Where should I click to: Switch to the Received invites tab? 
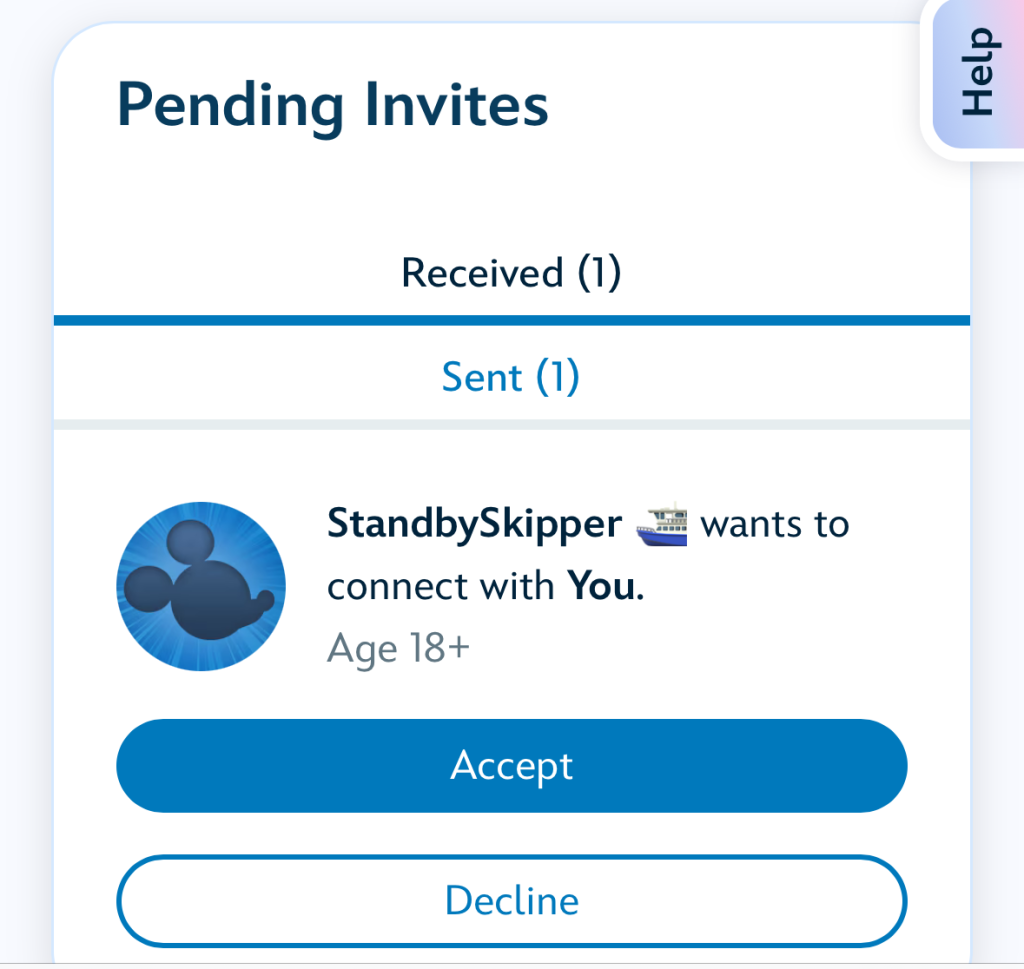[511, 273]
